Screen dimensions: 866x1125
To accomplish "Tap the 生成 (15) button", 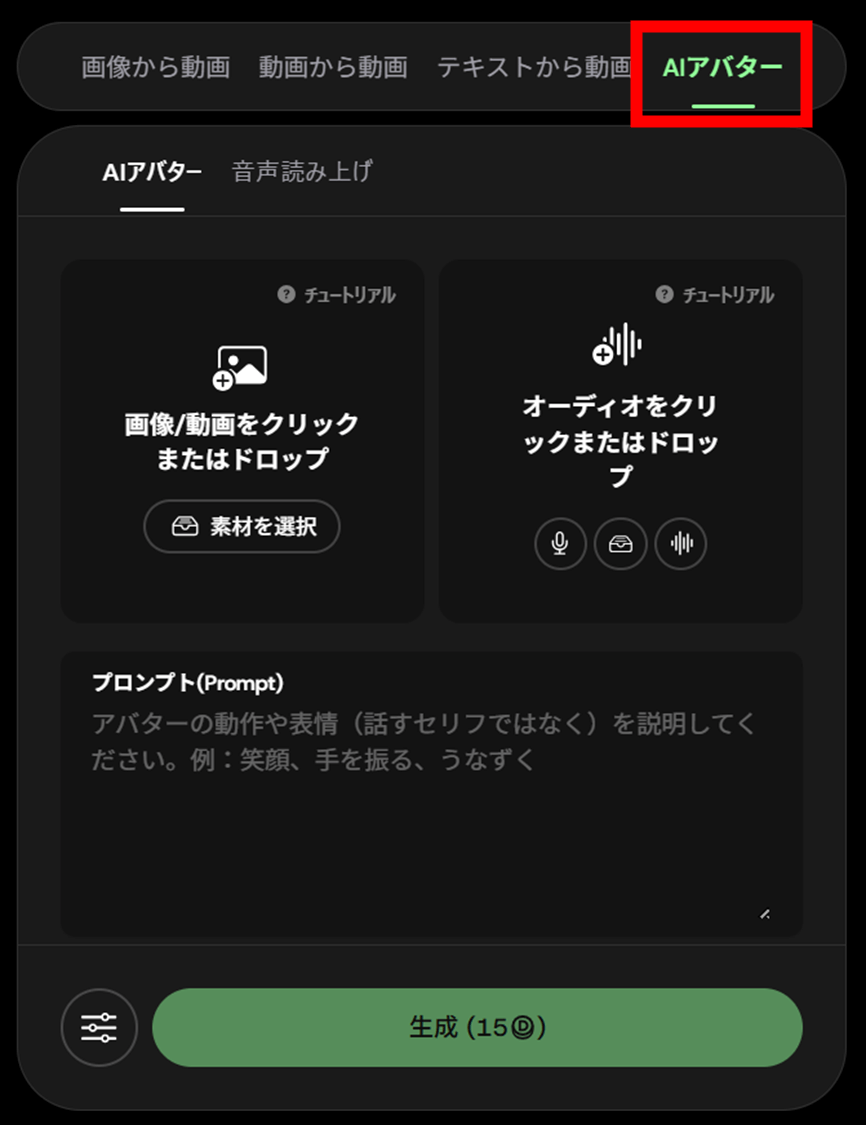I will pos(477,1027).
